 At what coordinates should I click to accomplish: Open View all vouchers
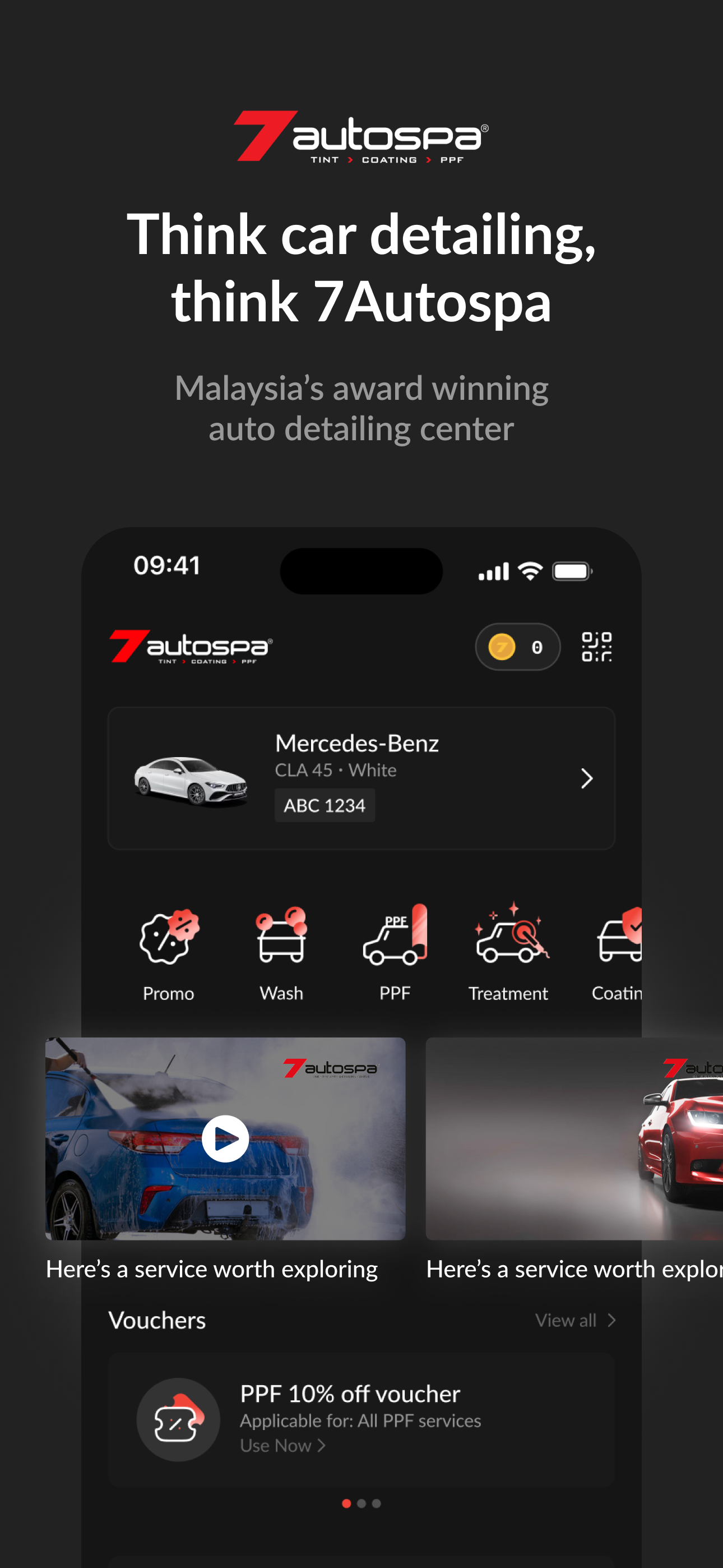(x=575, y=1320)
